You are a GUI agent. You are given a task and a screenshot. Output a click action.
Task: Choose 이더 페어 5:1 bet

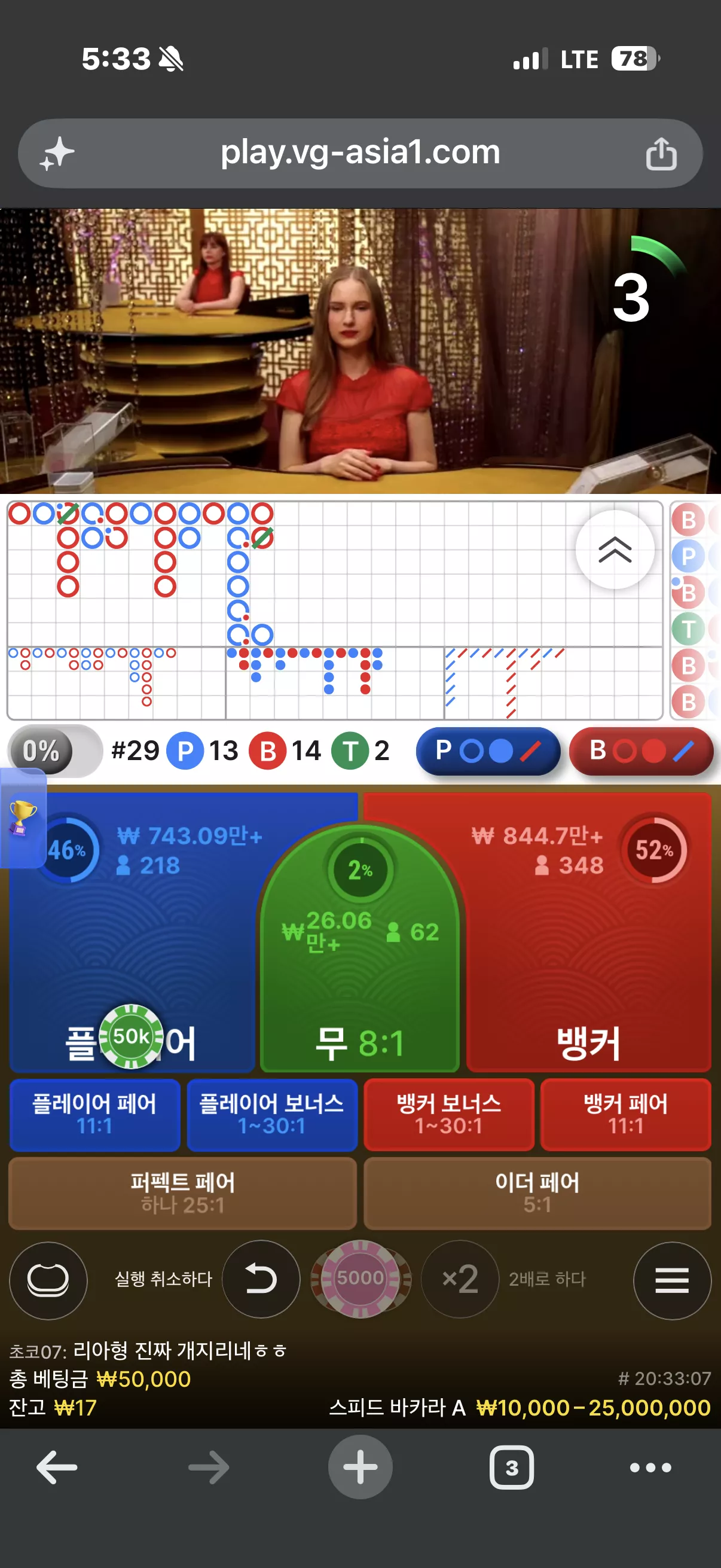tap(537, 1193)
